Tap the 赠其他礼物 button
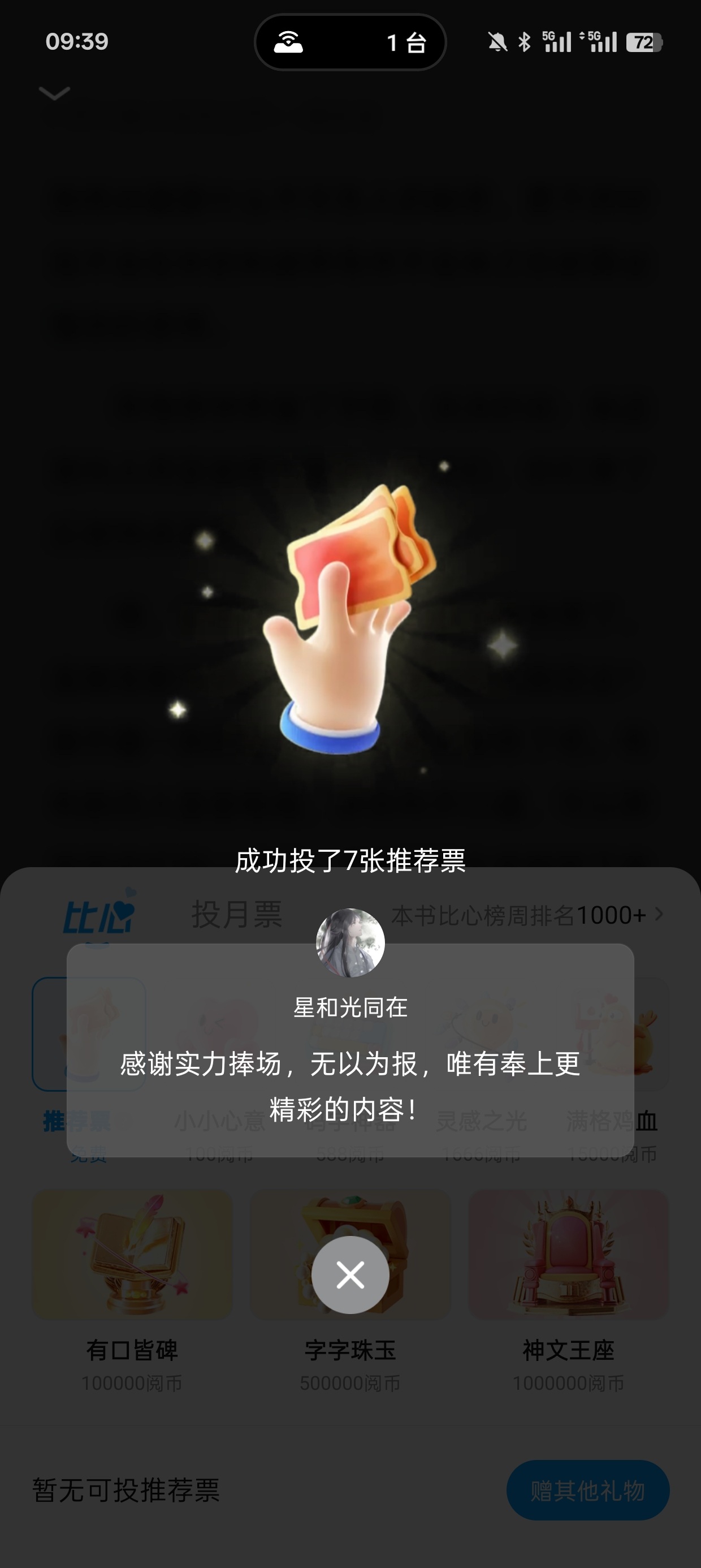 587,1490
